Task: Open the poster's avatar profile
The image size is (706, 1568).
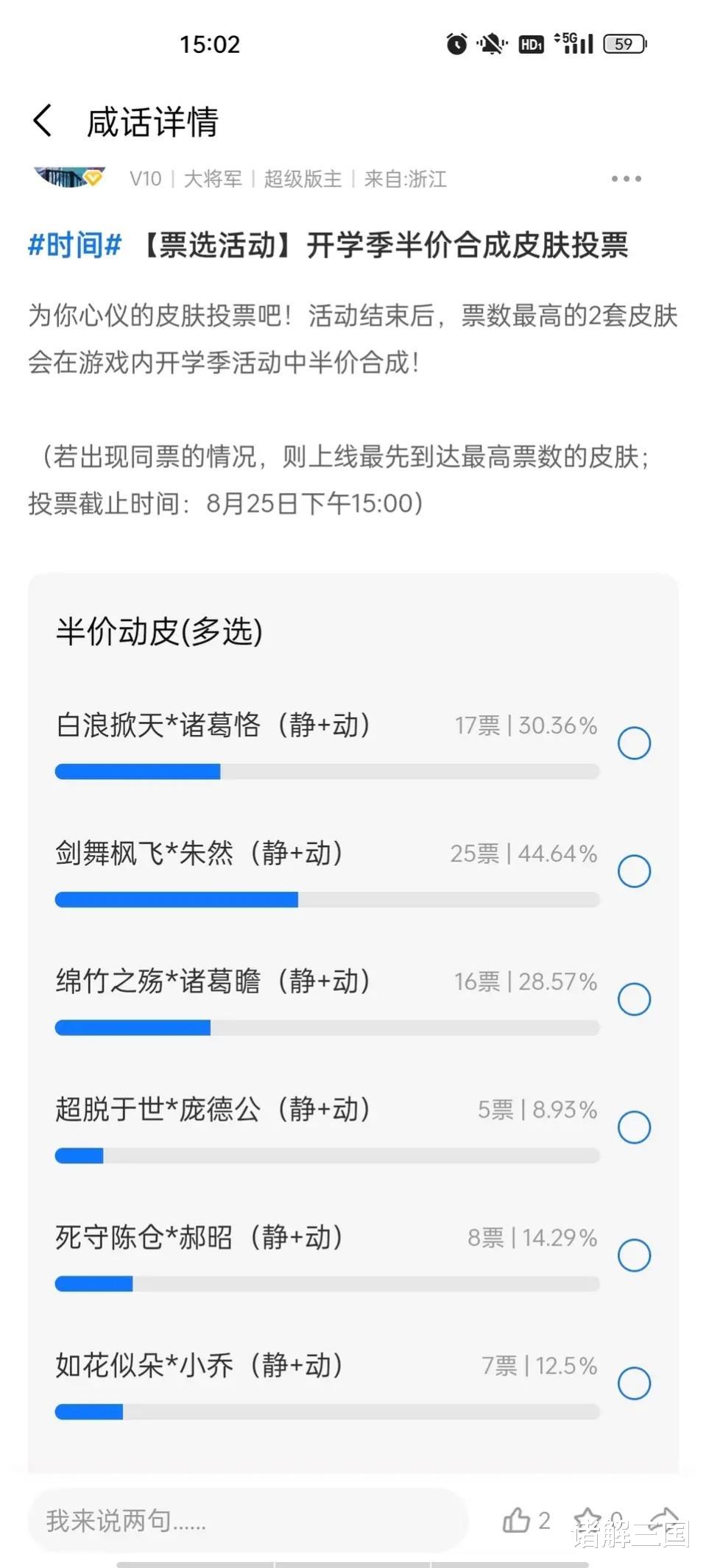Action: pyautogui.click(x=70, y=177)
